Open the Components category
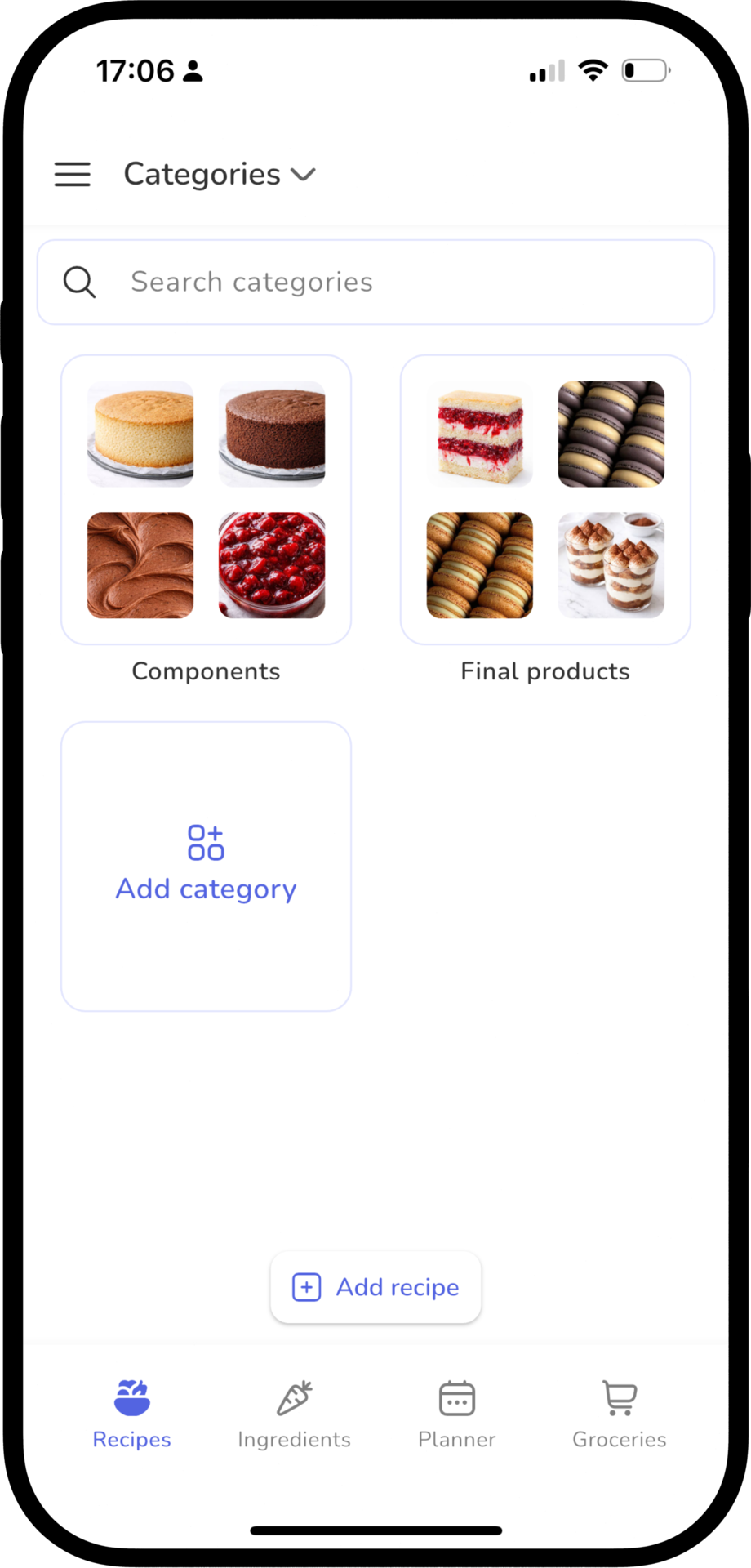Screen dimensions: 751x1568 [206, 500]
